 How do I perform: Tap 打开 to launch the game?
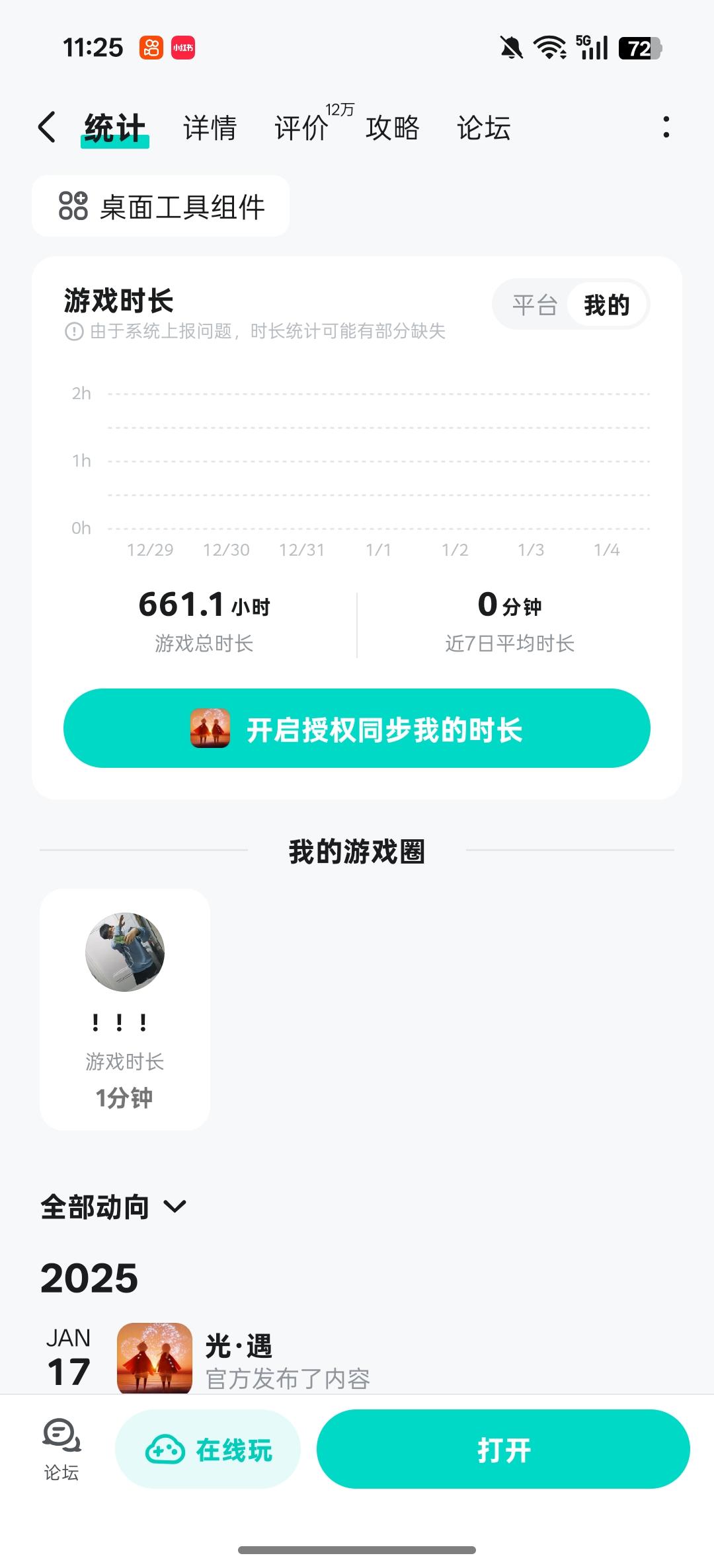(x=503, y=1450)
